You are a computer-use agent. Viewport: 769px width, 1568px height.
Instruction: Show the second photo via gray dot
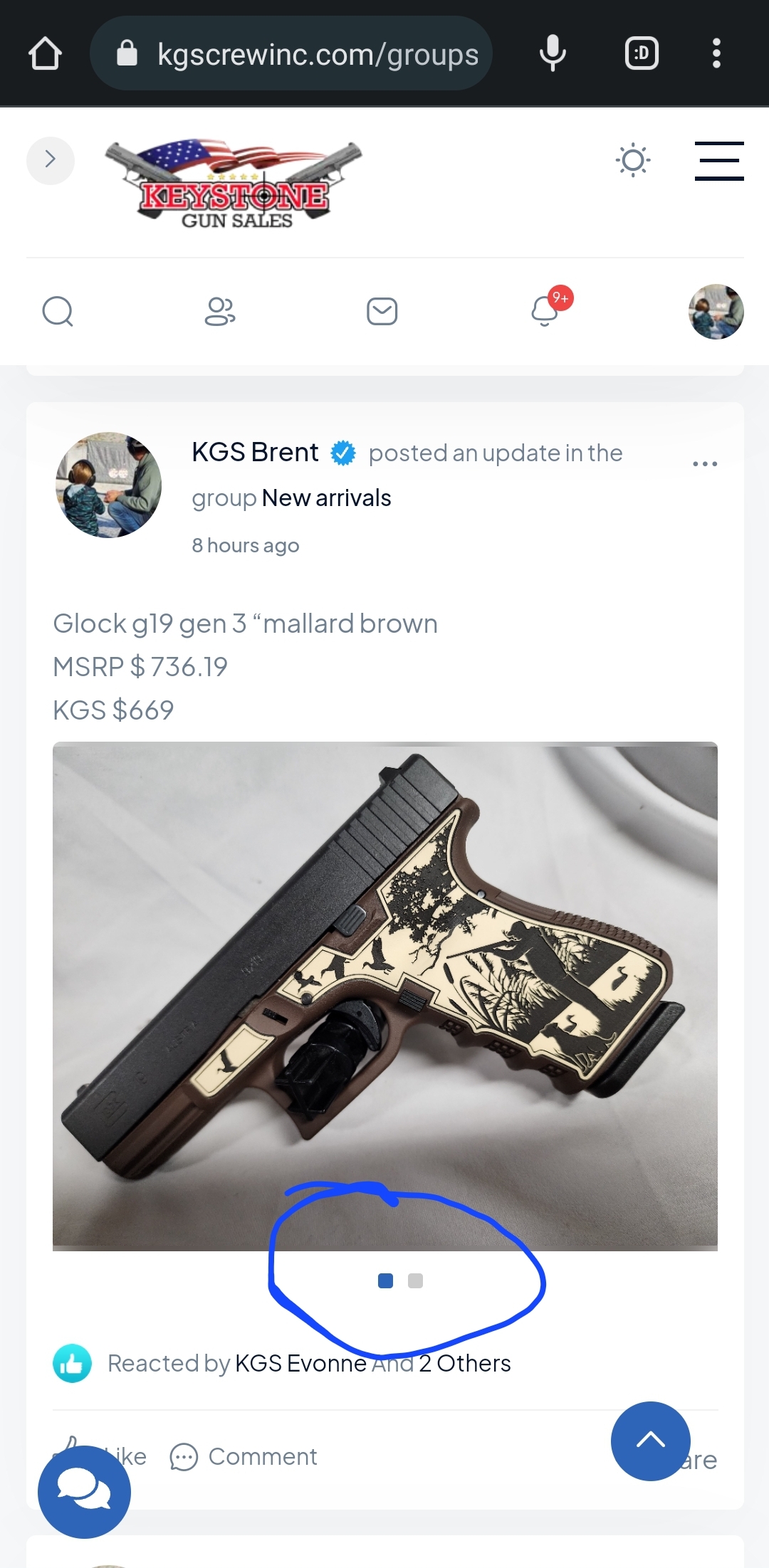(x=415, y=1281)
